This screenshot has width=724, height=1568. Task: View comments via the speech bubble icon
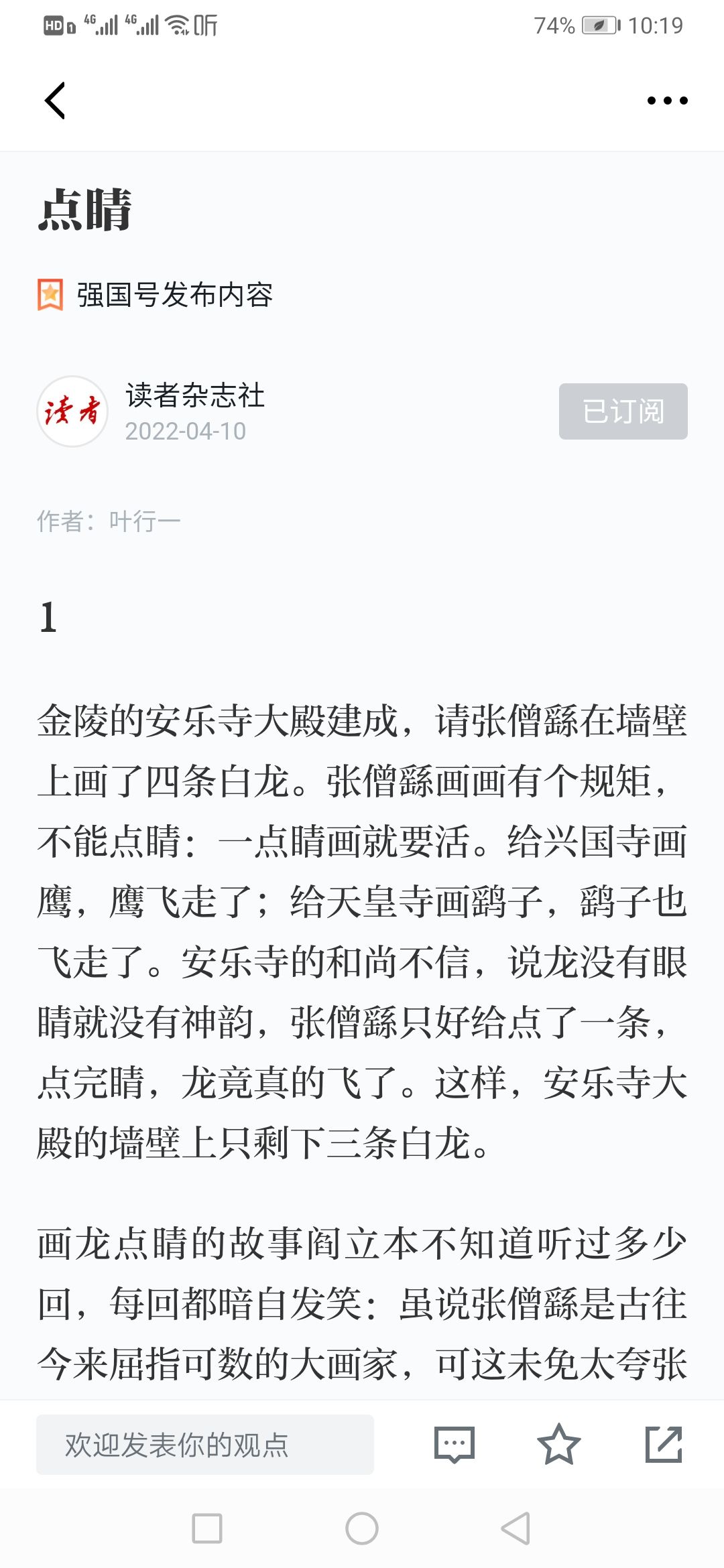click(455, 1444)
